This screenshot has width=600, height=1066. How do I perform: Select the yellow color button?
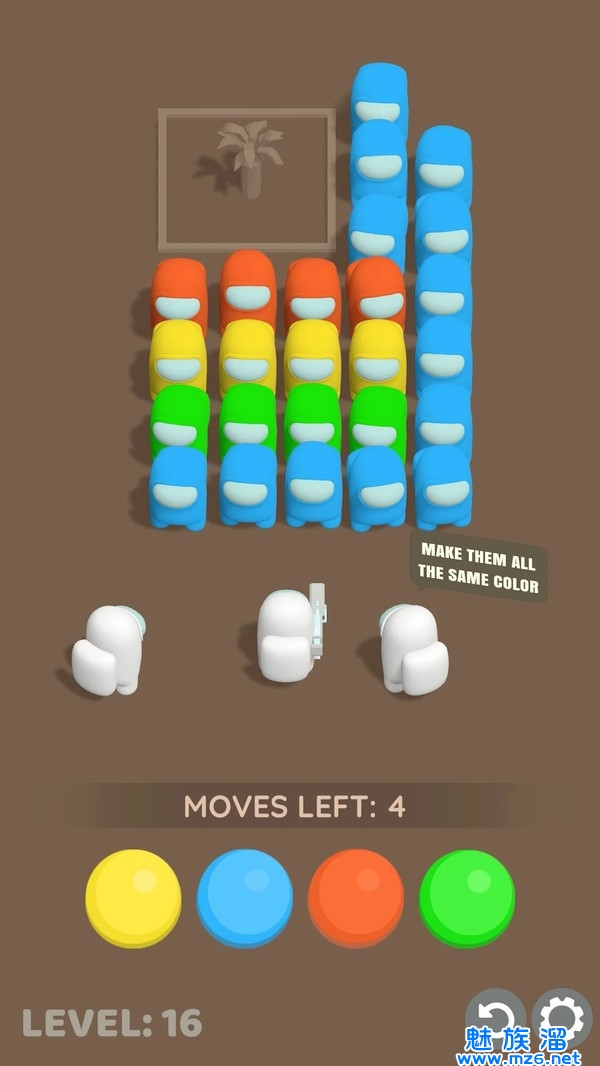click(x=133, y=897)
